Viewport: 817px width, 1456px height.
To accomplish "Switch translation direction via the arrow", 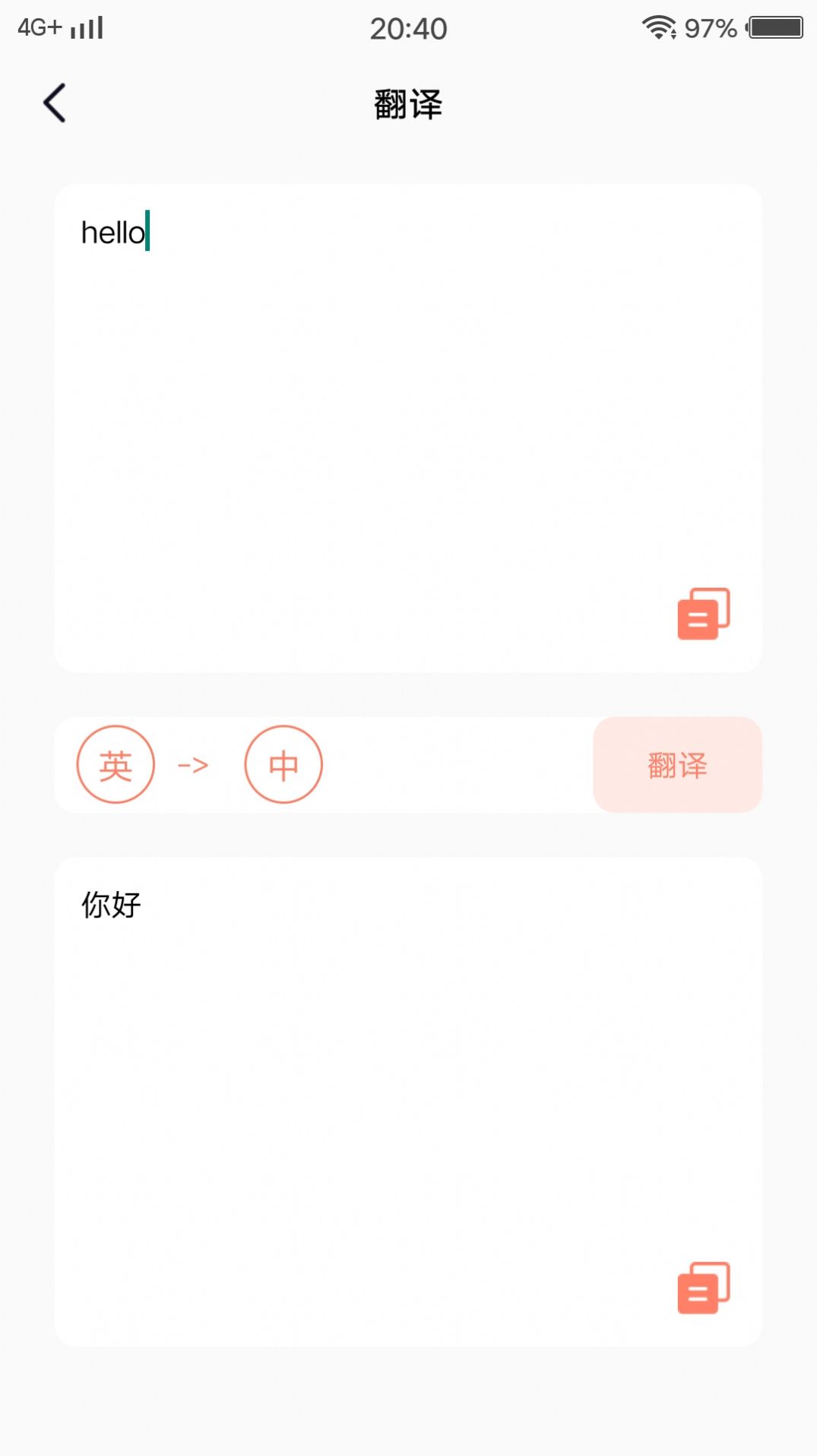I will 192,765.
